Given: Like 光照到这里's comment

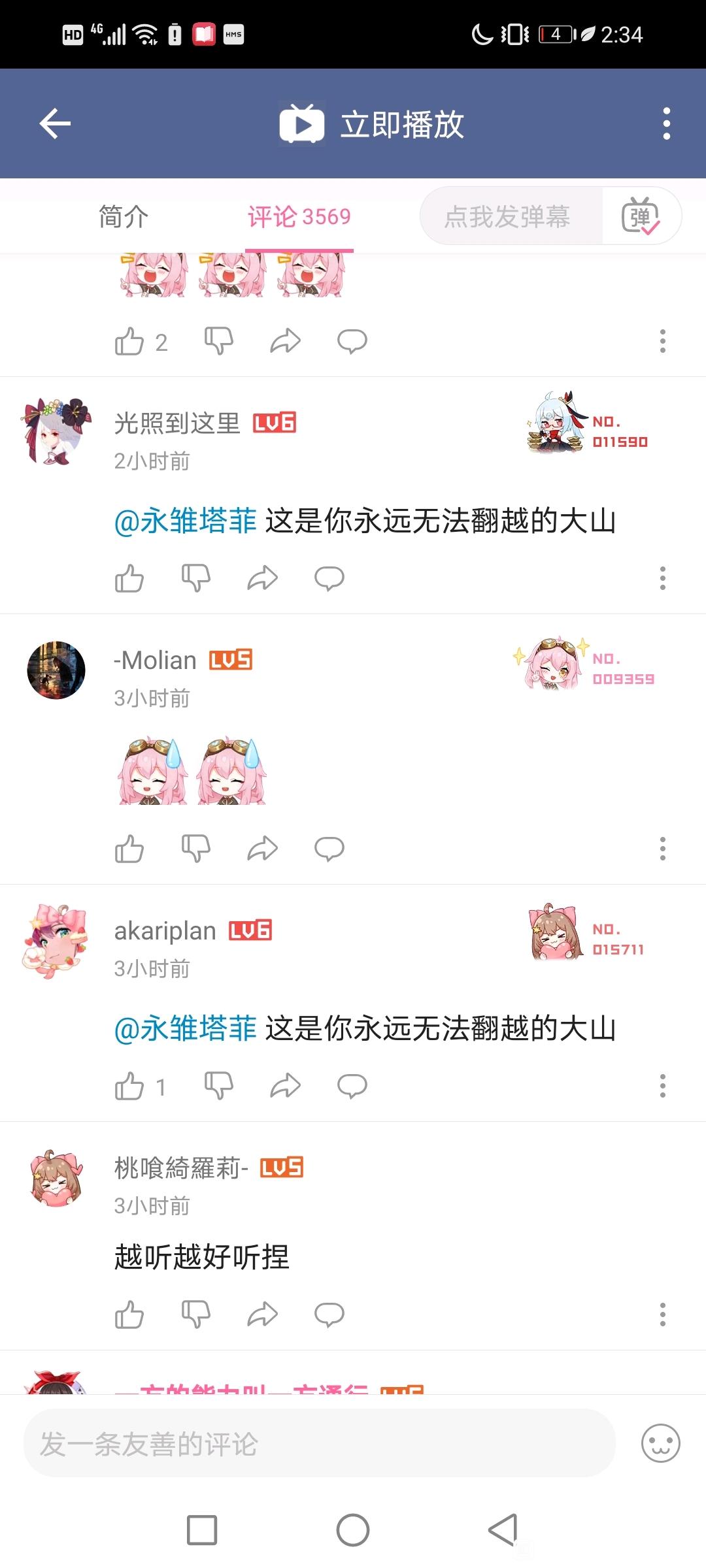Looking at the screenshot, I should coord(129,578).
